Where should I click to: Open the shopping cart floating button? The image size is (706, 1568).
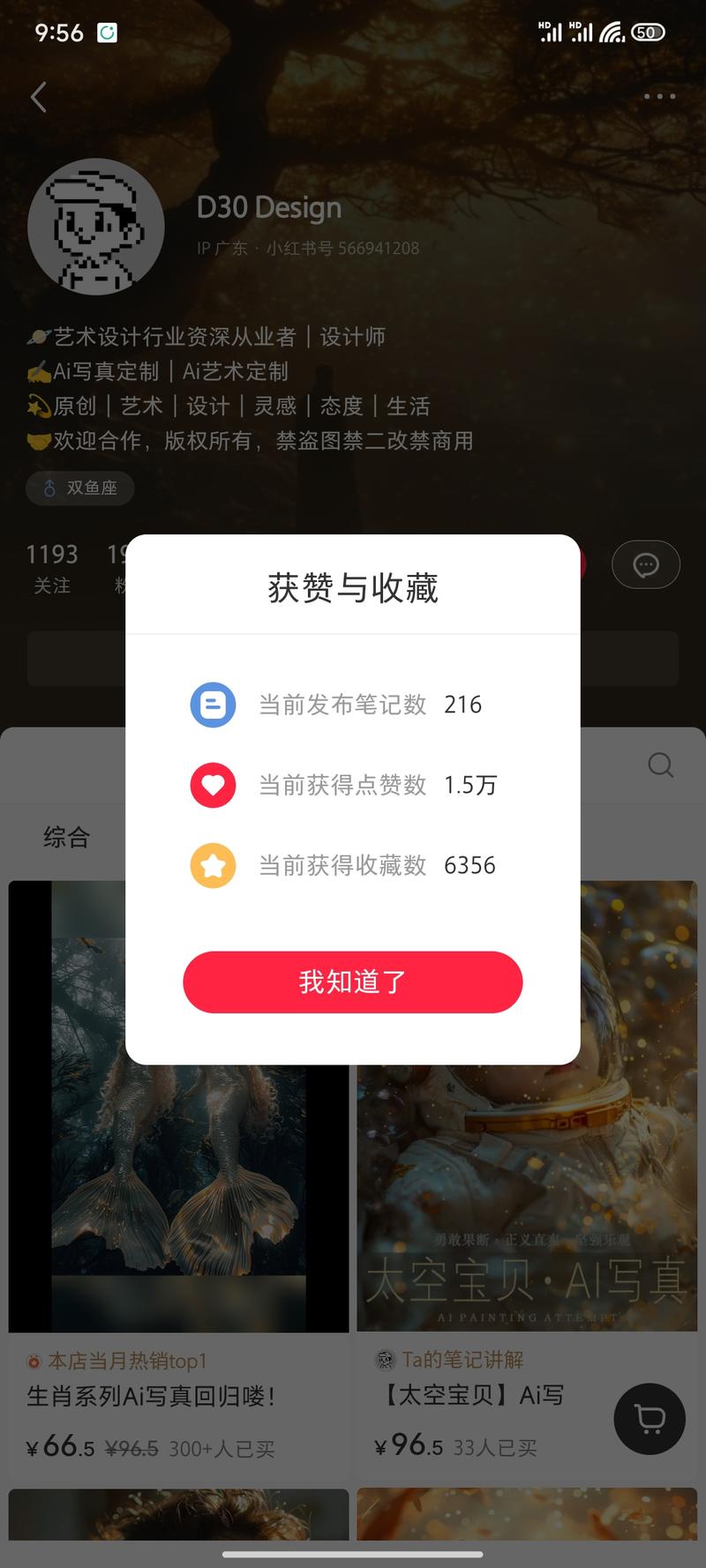[650, 1419]
